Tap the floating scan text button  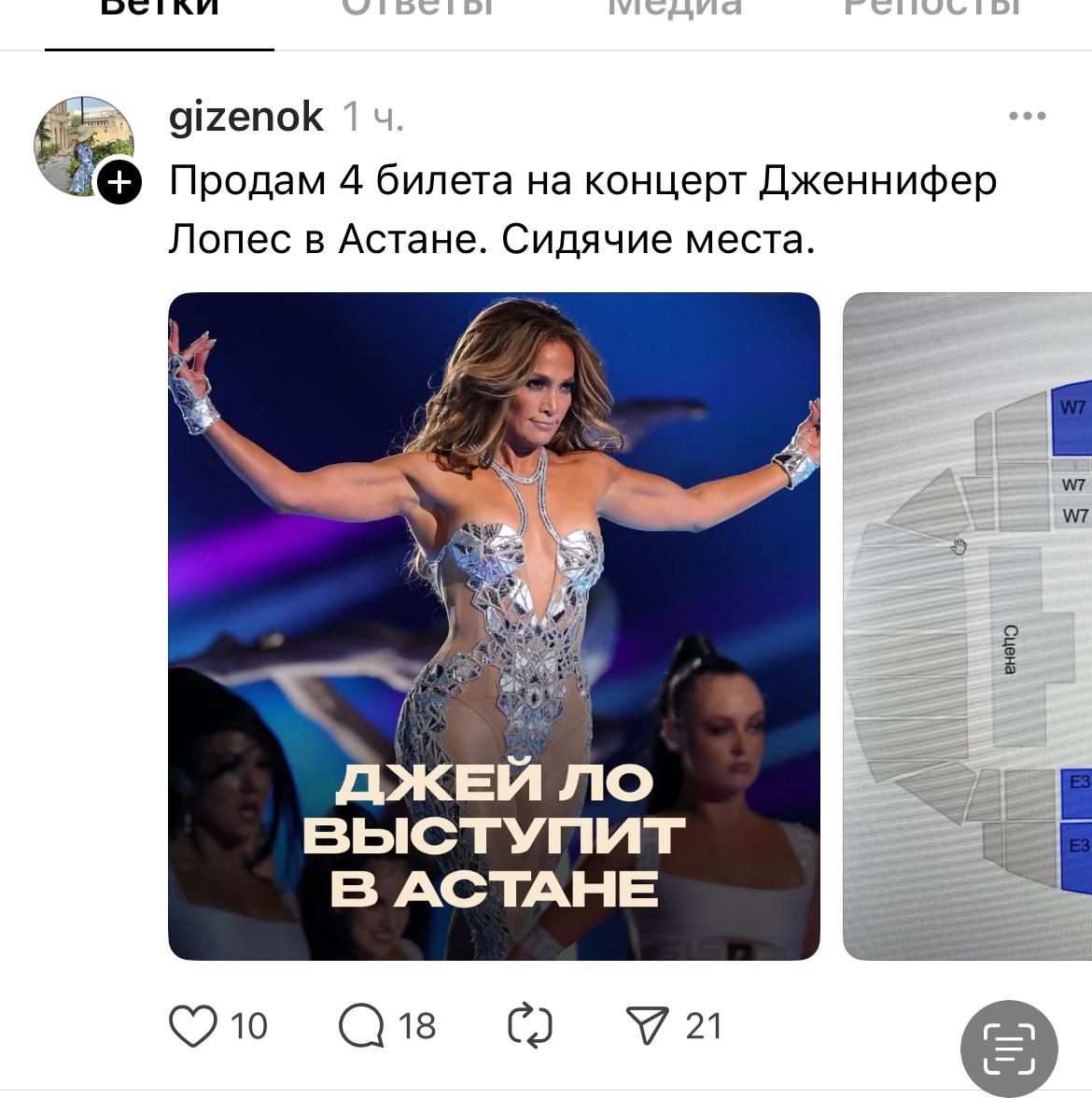coord(1009,1049)
